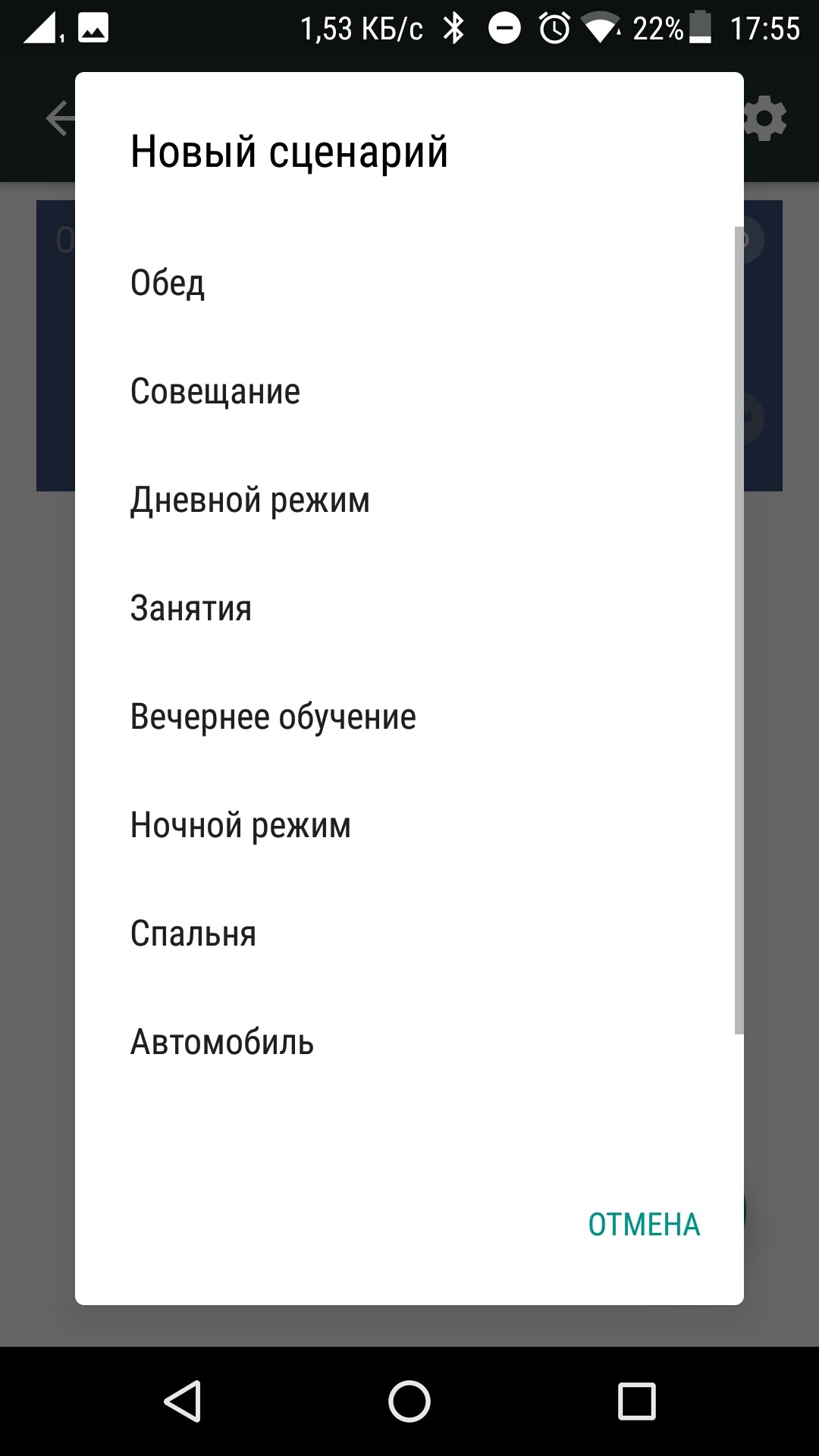The width and height of the screenshot is (819, 1456).
Task: Tap the system back button
Action: (182, 1401)
